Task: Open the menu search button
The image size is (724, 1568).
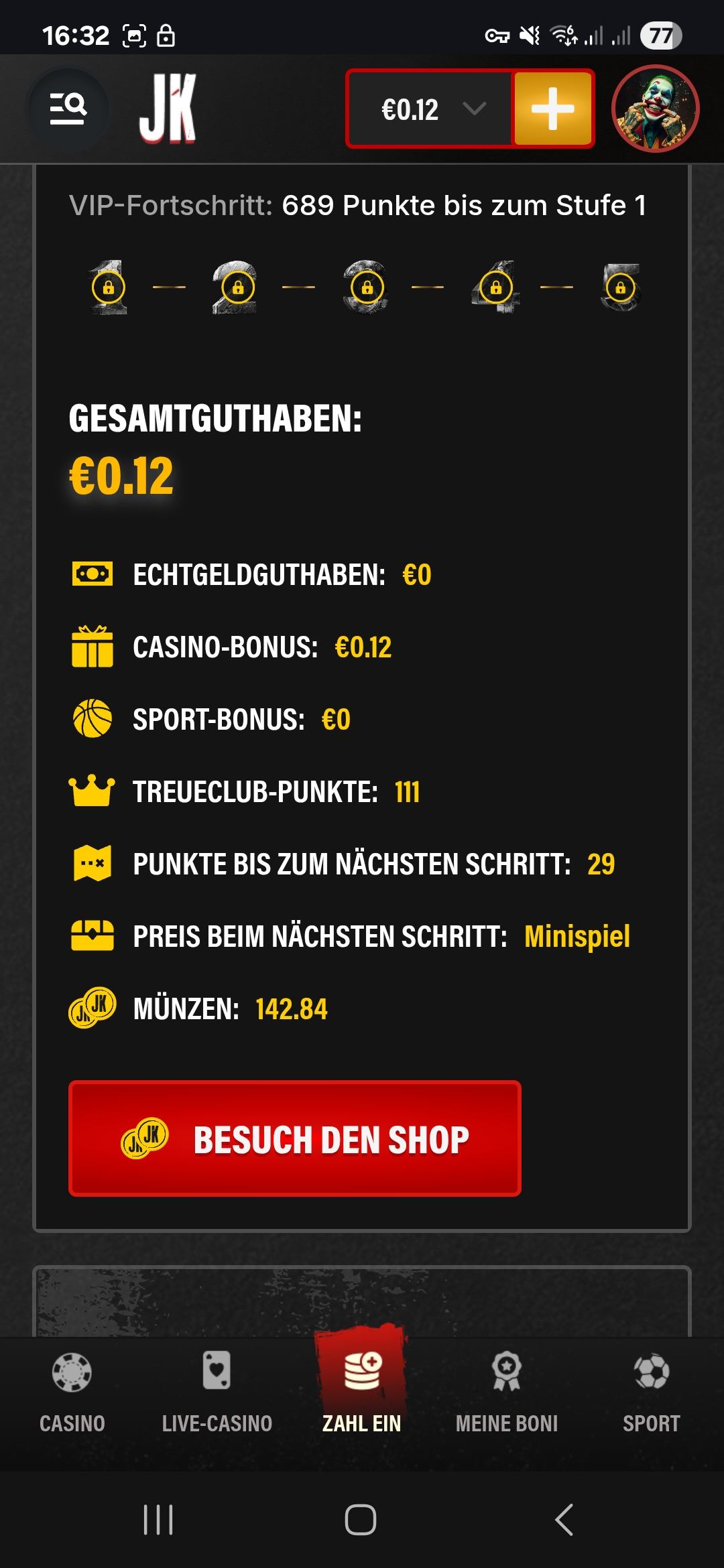Action: 68,109
